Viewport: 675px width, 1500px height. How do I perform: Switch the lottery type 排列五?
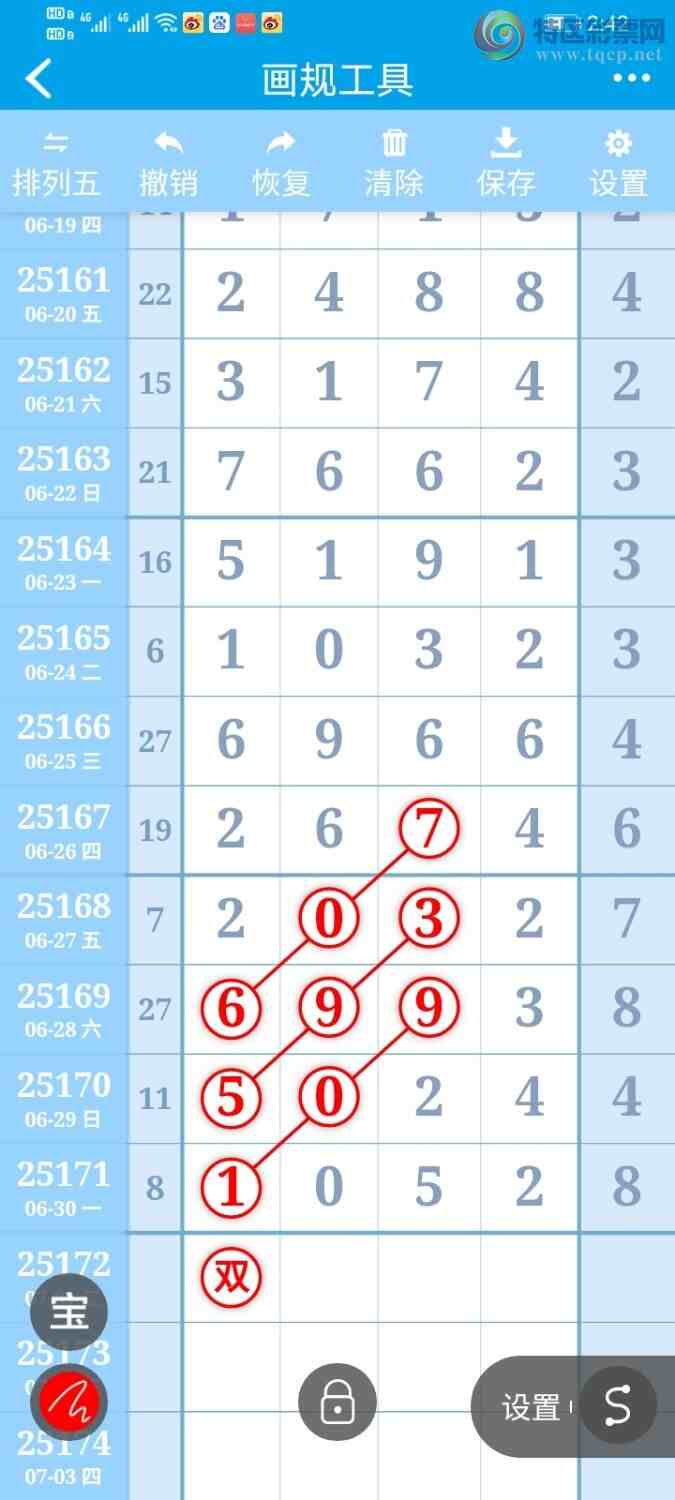click(x=56, y=165)
